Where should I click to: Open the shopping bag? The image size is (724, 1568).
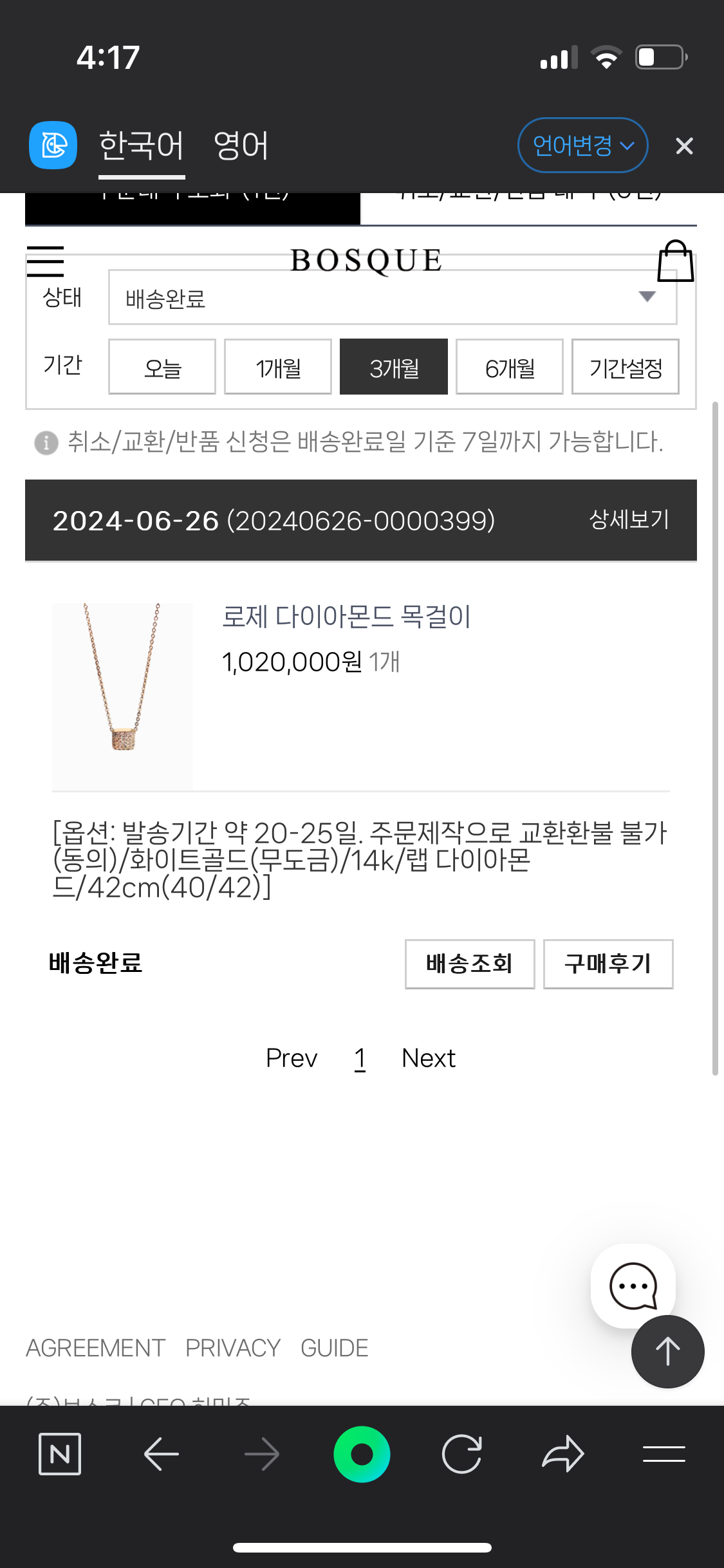click(675, 261)
